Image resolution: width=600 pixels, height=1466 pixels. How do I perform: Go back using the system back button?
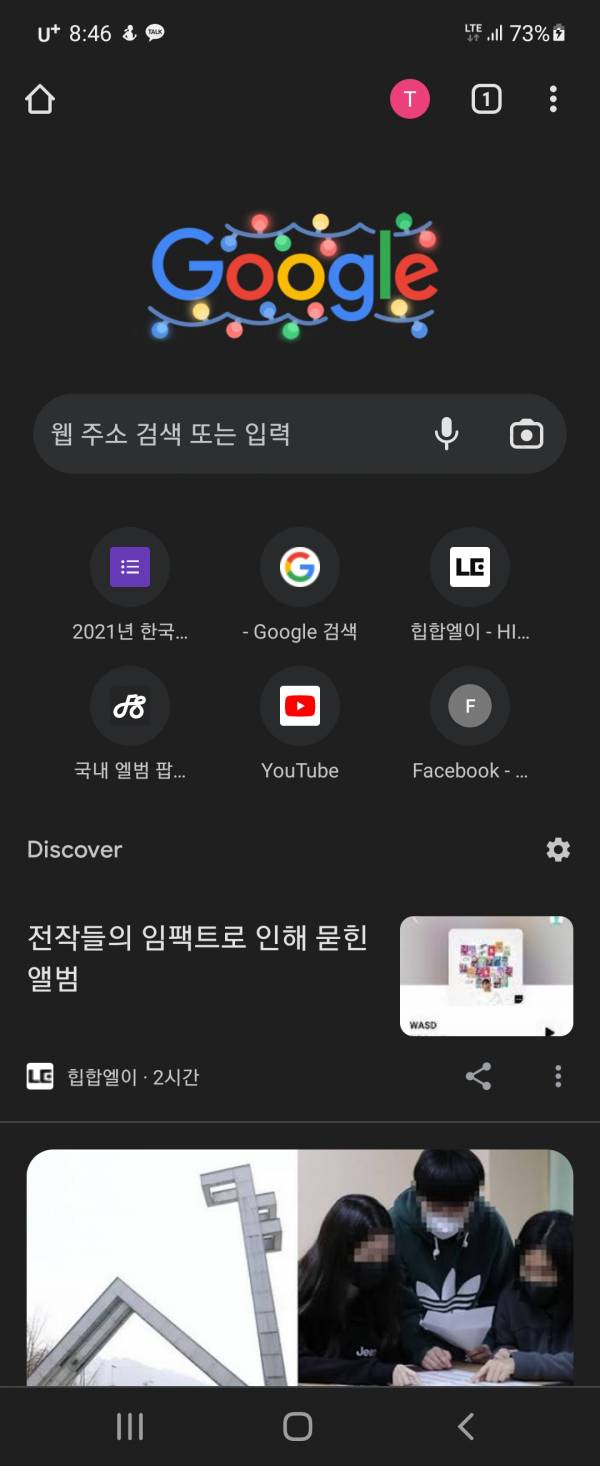coord(466,1427)
